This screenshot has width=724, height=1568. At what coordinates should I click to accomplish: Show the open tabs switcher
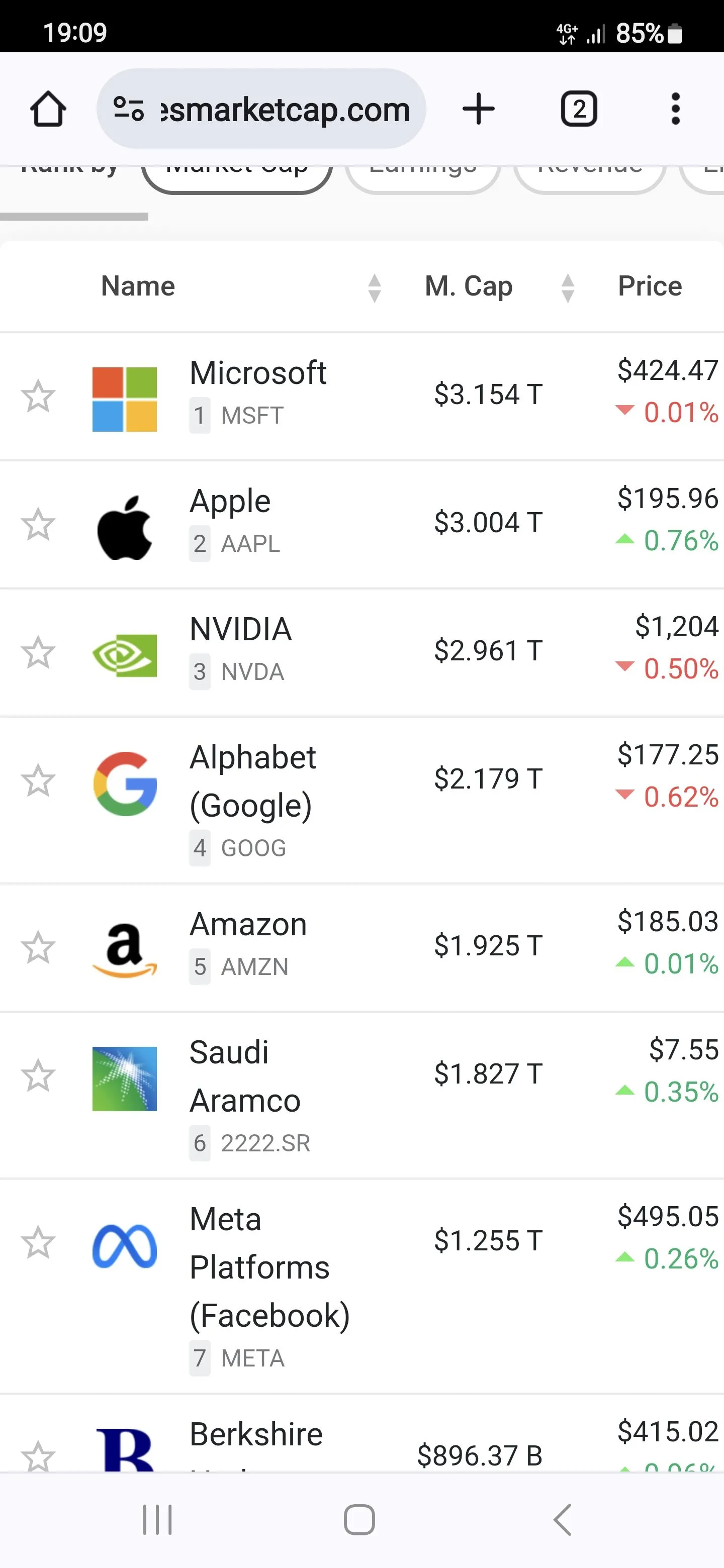[x=579, y=110]
